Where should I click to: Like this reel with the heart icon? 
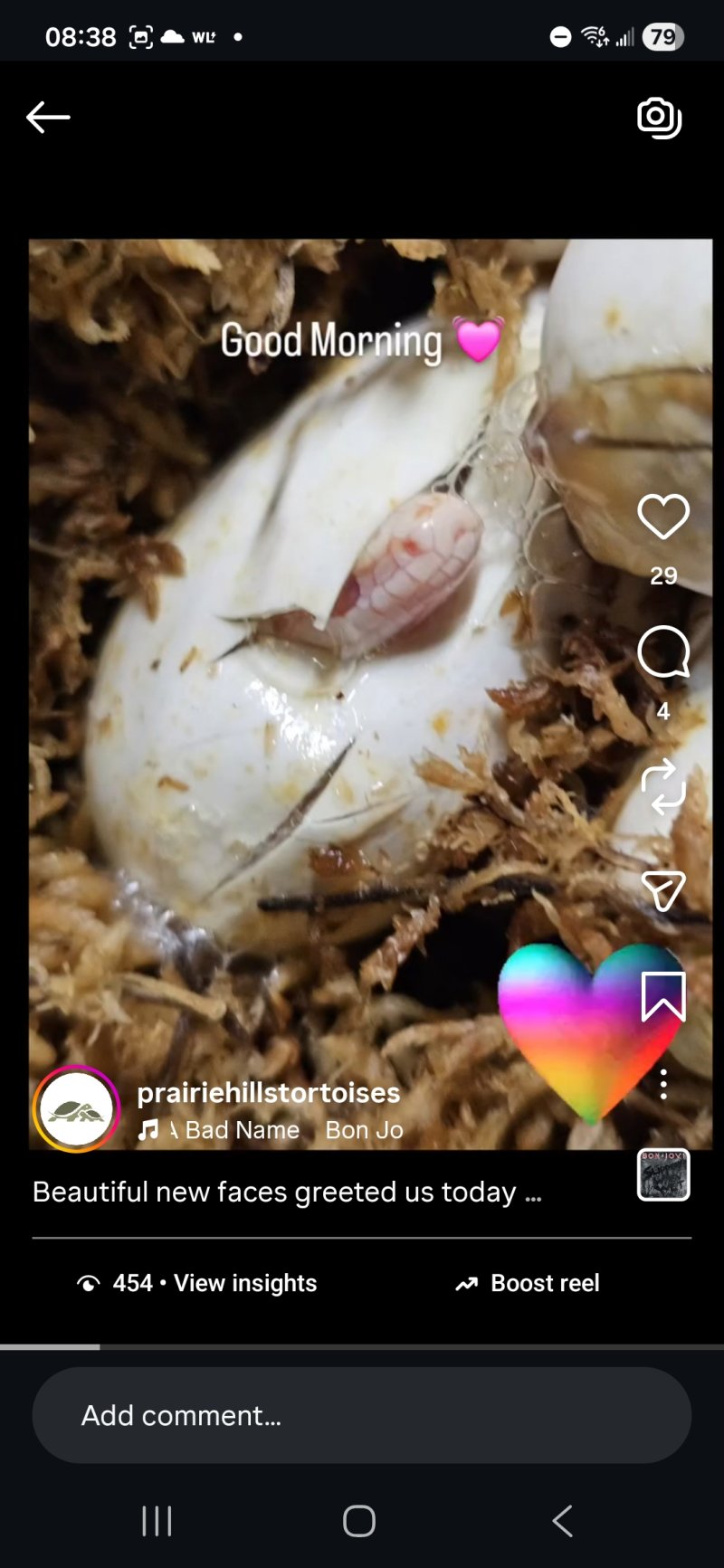coord(663,517)
